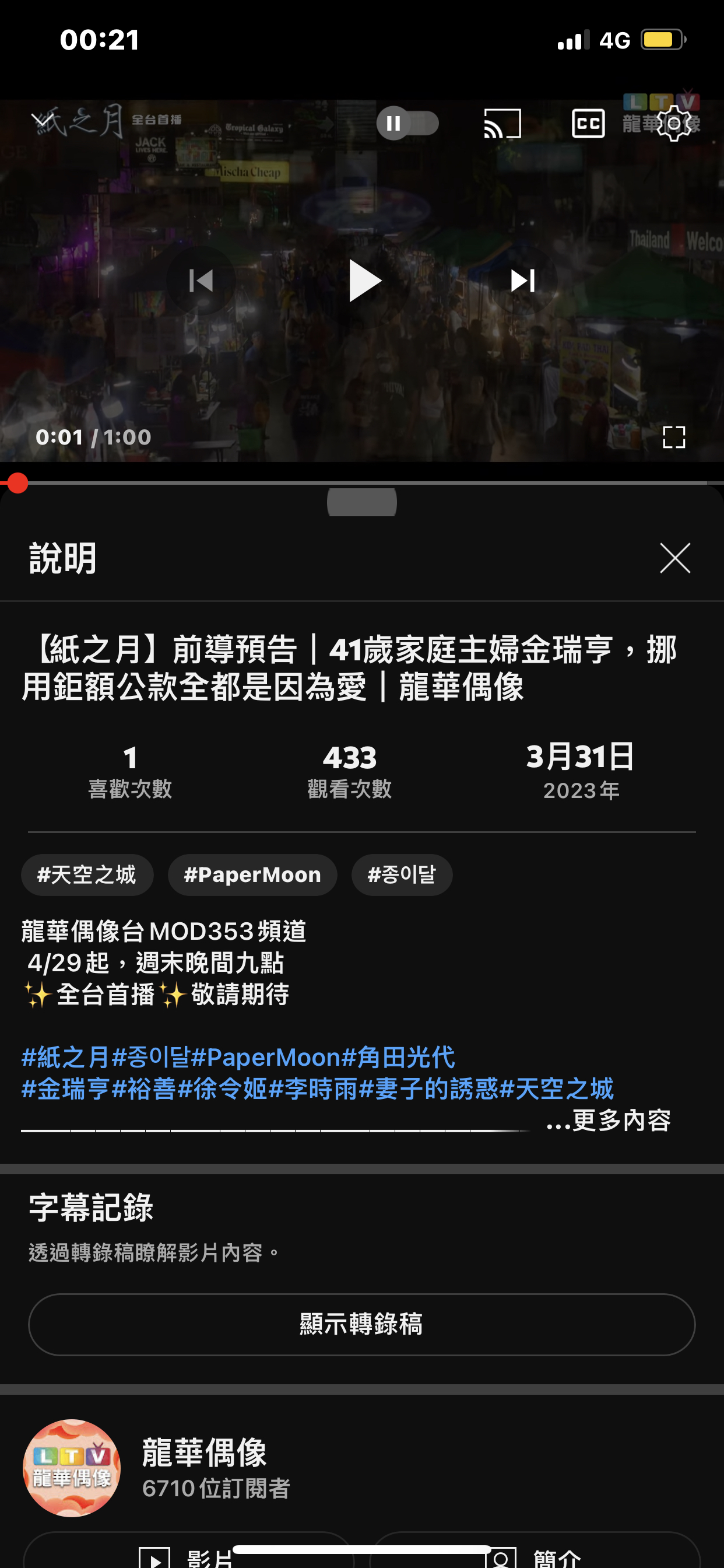Viewport: 724px width, 1568px height.
Task: Select the #PaperMoon hashtag chip
Action: 252,874
